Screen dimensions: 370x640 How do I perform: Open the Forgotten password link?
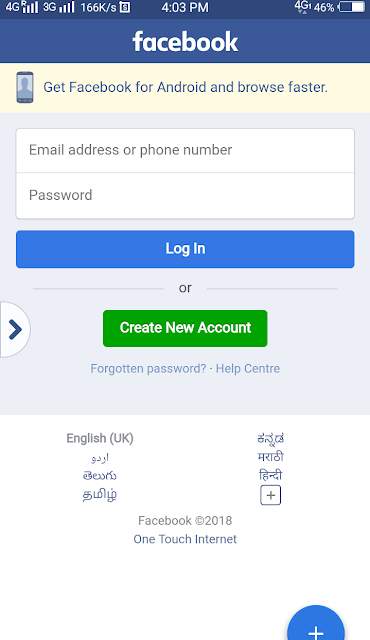point(148,369)
